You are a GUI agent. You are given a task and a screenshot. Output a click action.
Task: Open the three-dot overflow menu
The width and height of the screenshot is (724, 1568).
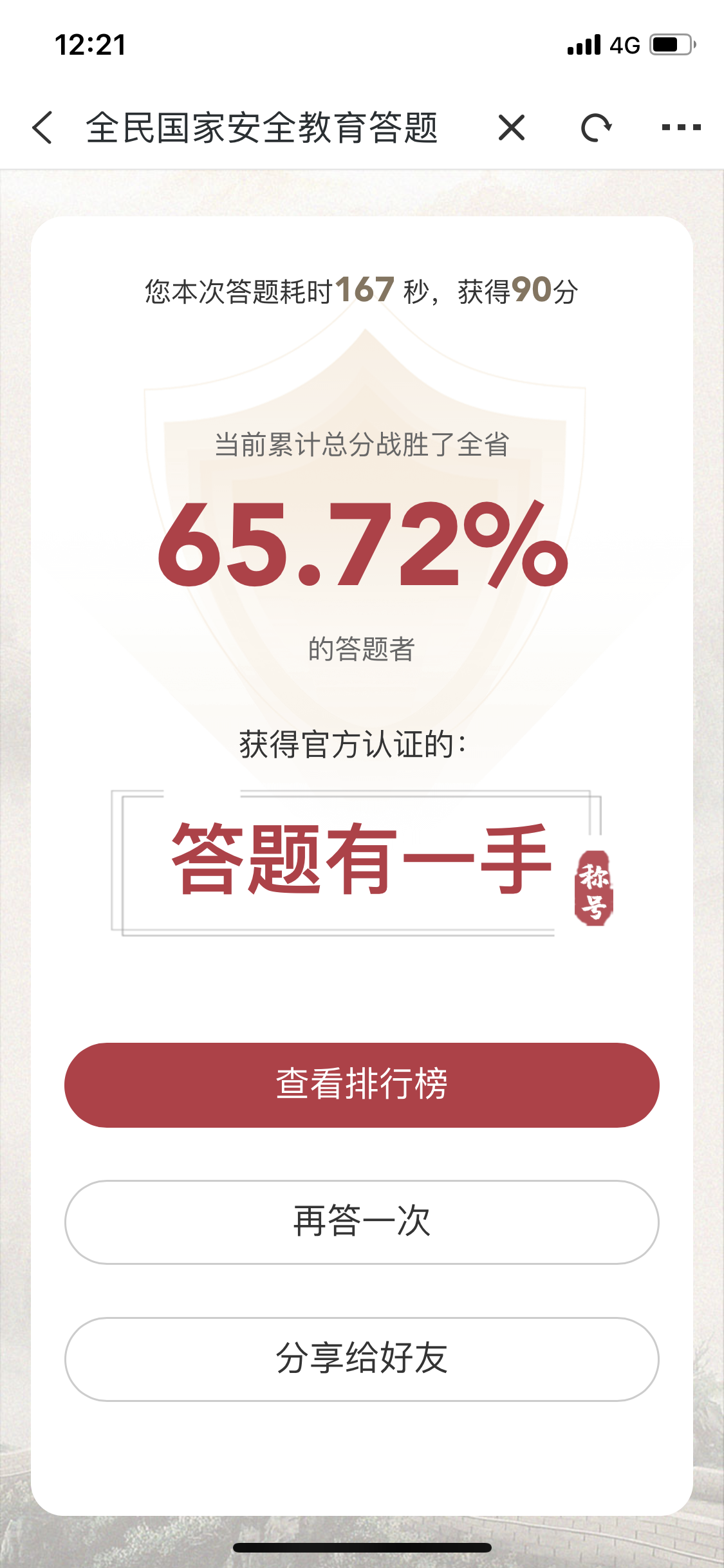(x=681, y=127)
